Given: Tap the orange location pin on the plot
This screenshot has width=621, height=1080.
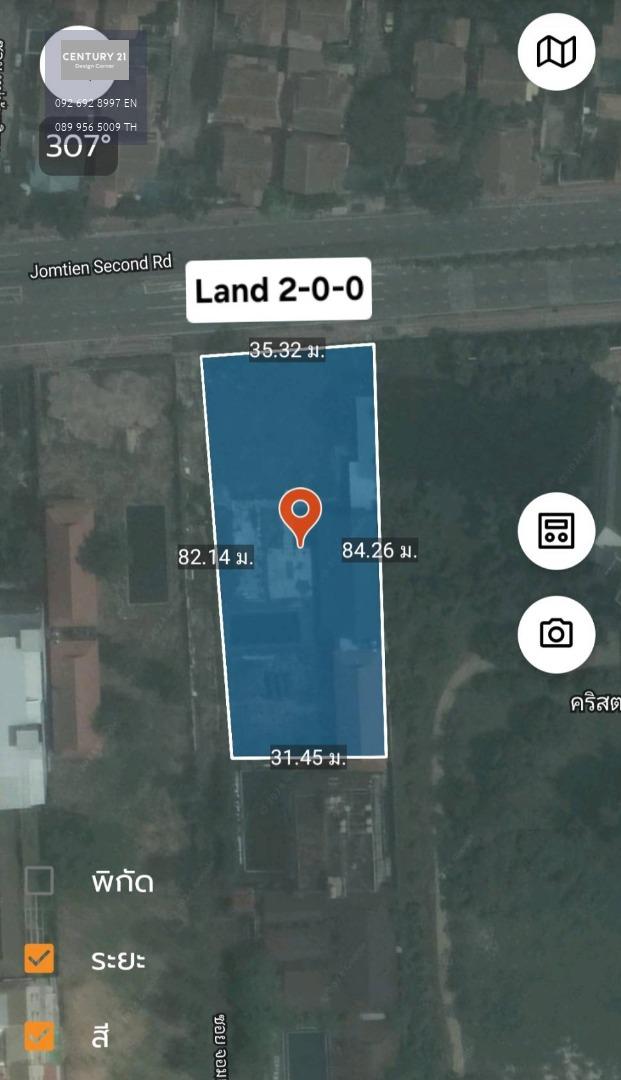Looking at the screenshot, I should pyautogui.click(x=300, y=517).
